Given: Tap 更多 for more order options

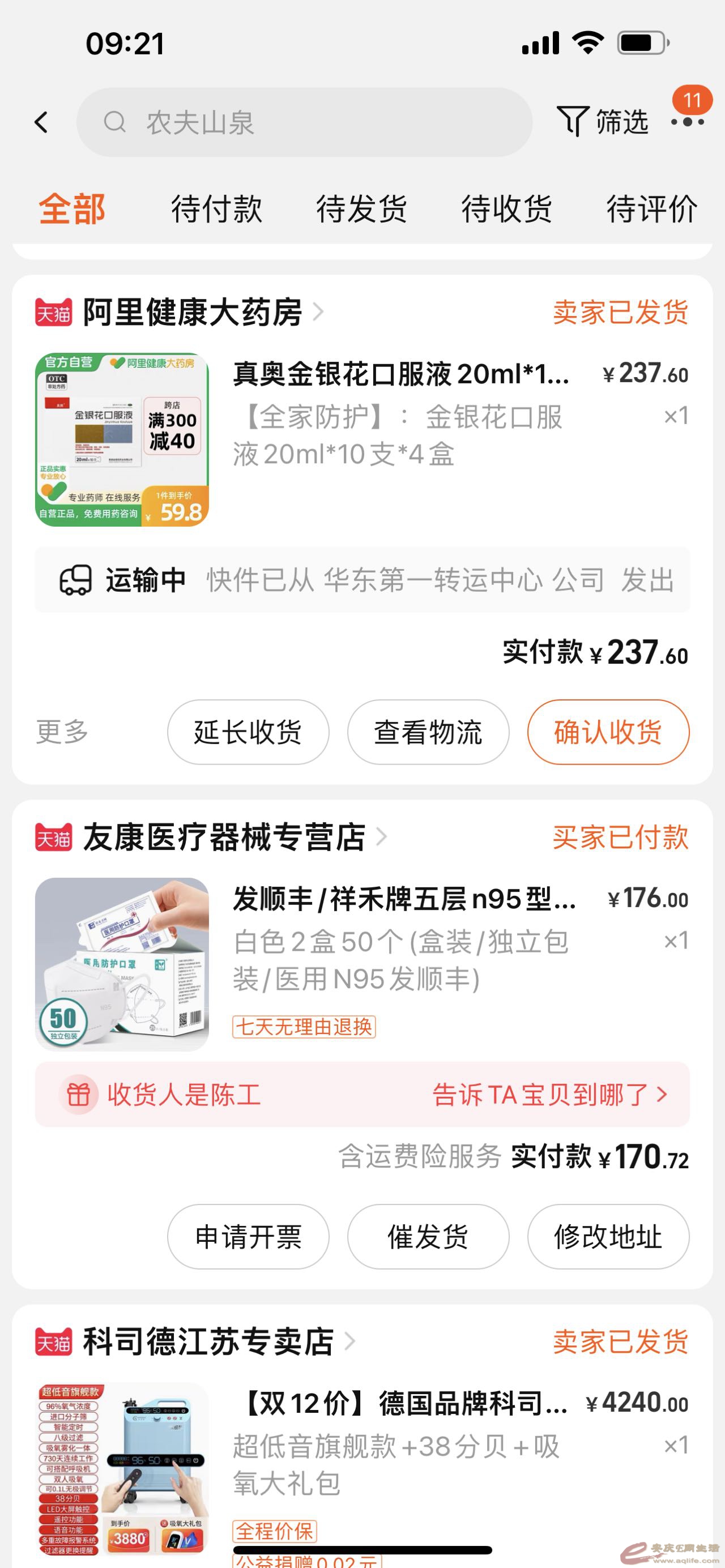Looking at the screenshot, I should click(62, 732).
